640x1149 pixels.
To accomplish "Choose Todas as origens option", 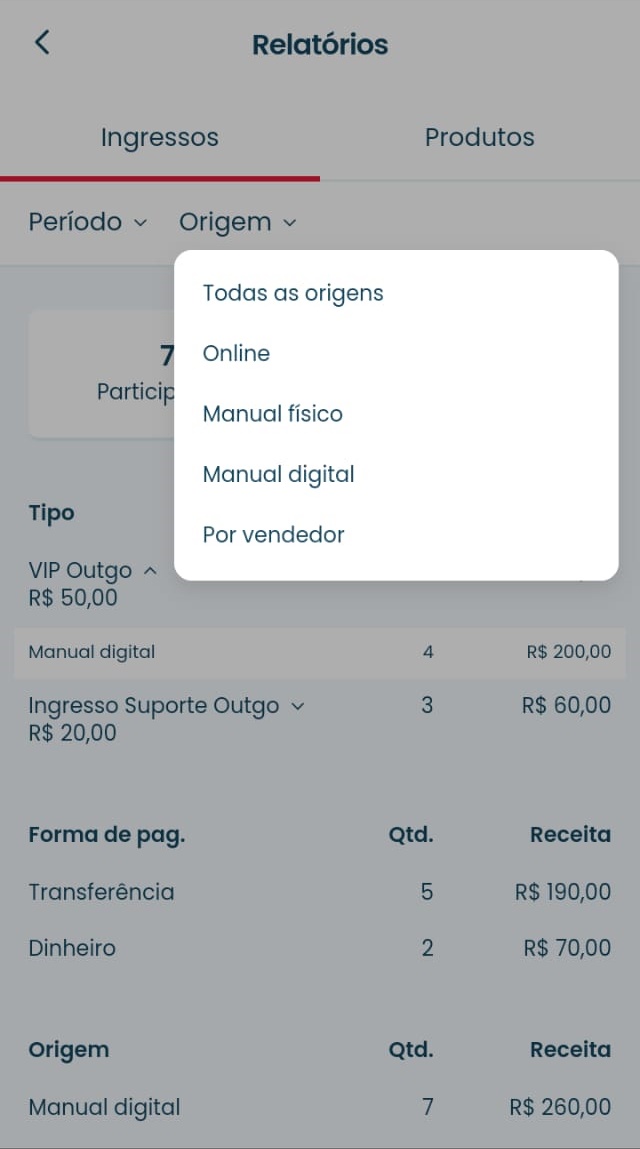I will [x=293, y=293].
